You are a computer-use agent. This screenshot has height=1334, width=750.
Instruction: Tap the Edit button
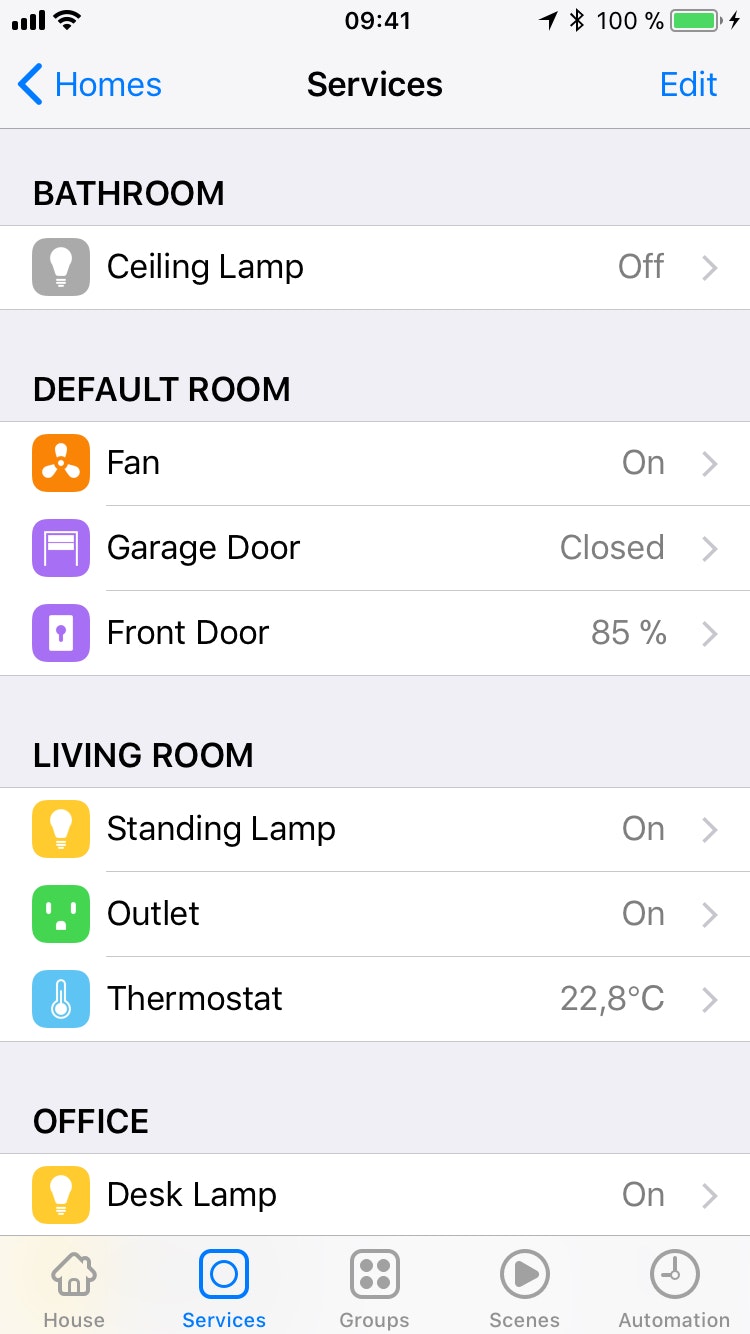(688, 85)
